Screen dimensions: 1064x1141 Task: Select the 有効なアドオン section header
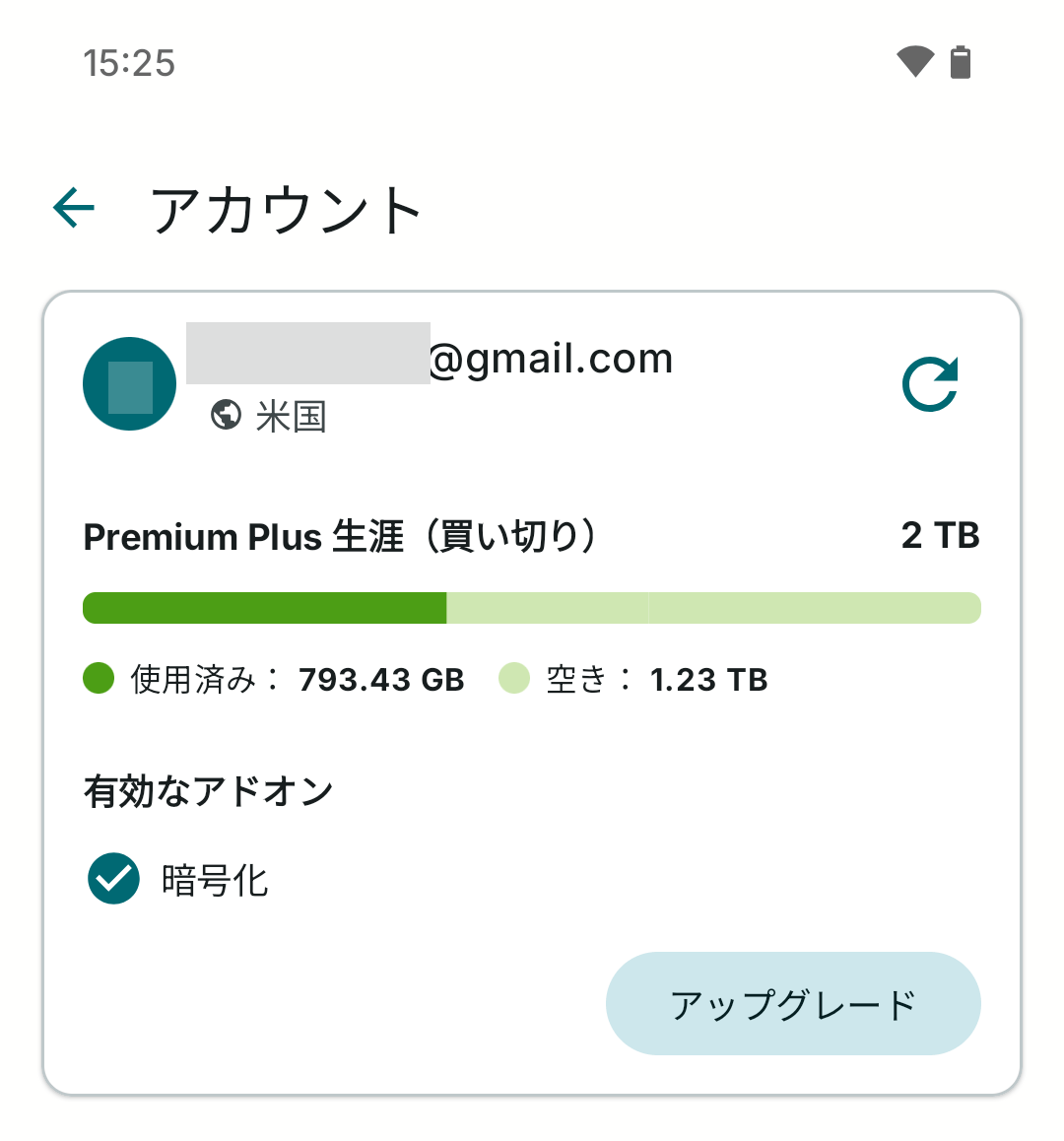[209, 789]
